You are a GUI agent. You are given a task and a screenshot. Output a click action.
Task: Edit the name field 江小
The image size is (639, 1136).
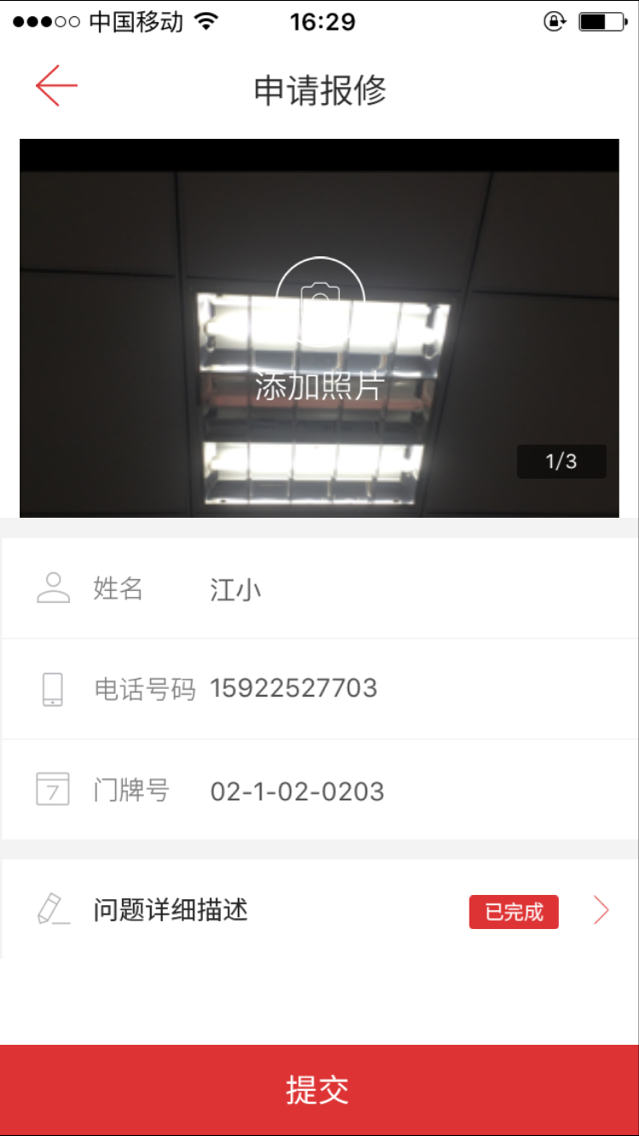(x=236, y=589)
